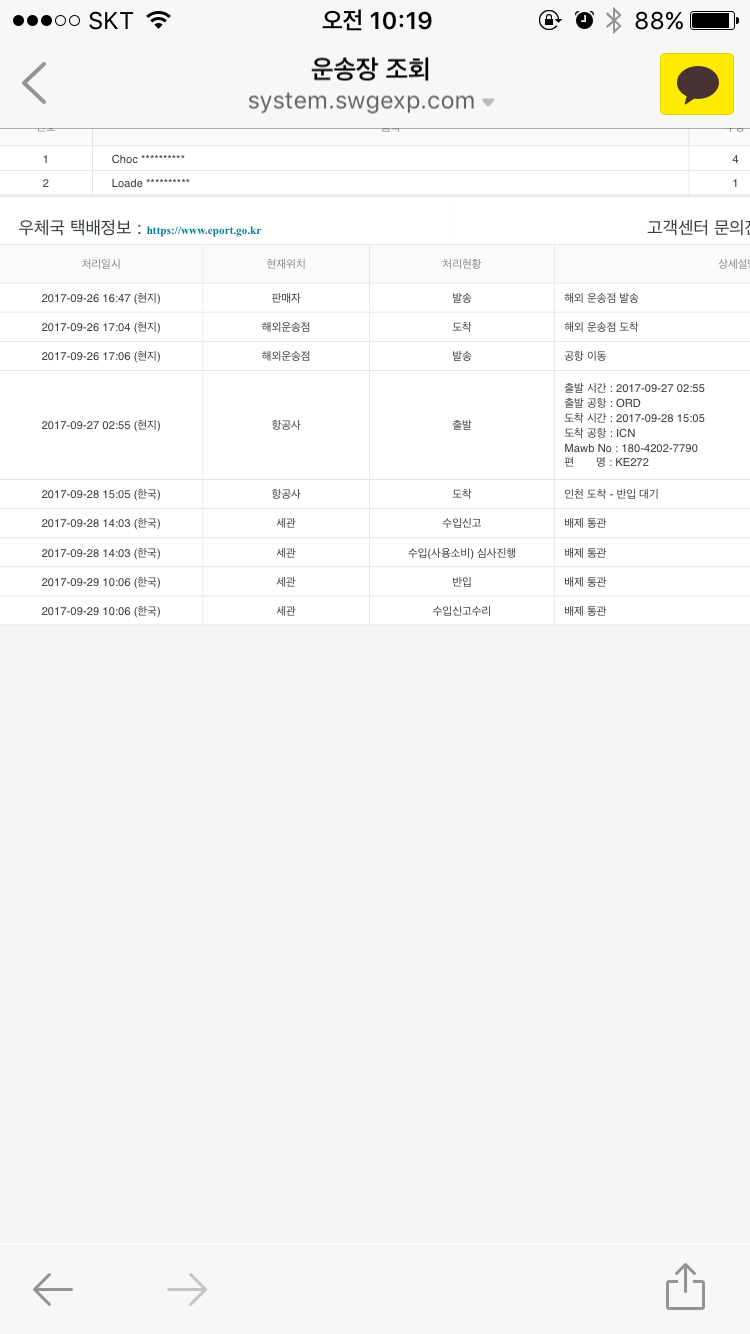Tap the yellow KakaoTalk chat button

(x=697, y=84)
